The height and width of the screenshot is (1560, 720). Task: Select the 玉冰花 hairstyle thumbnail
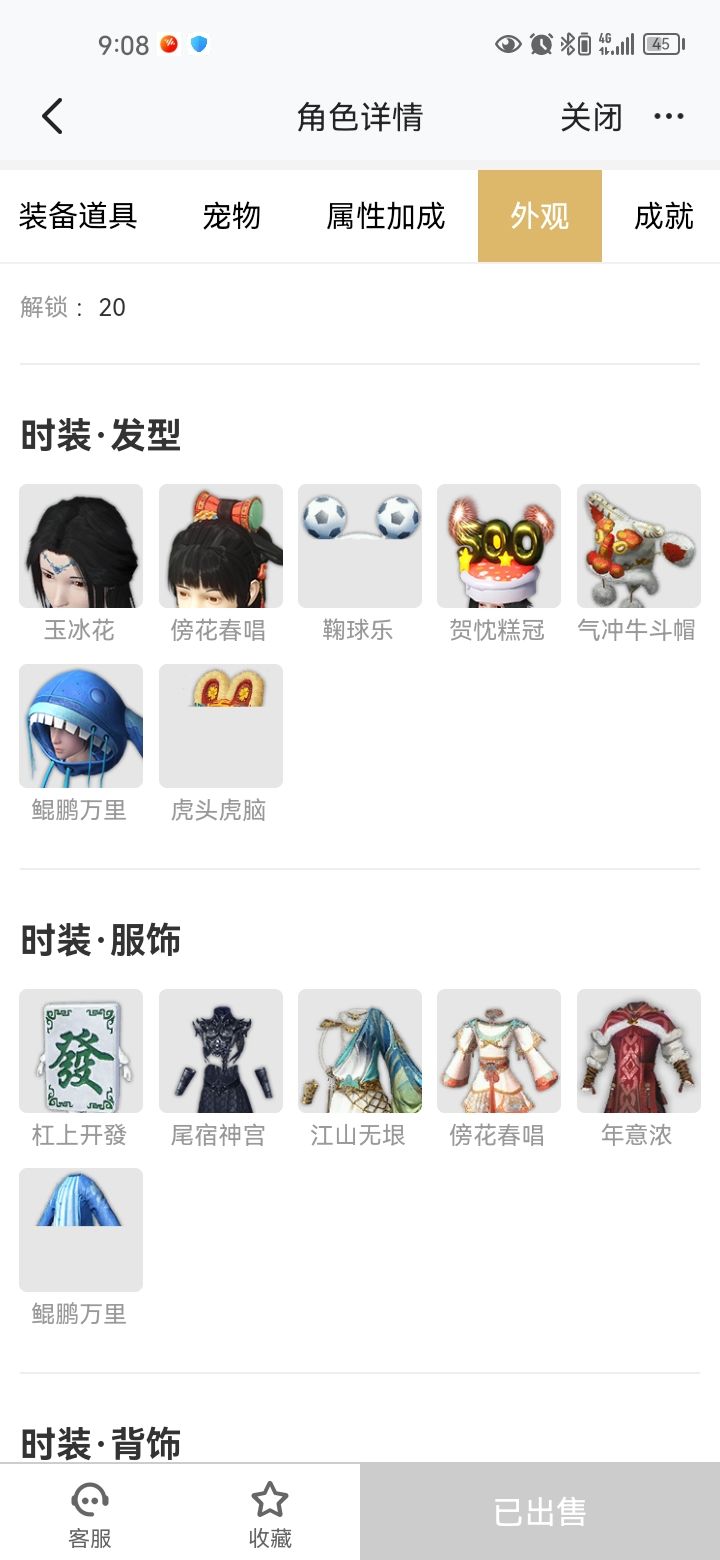(x=80, y=546)
